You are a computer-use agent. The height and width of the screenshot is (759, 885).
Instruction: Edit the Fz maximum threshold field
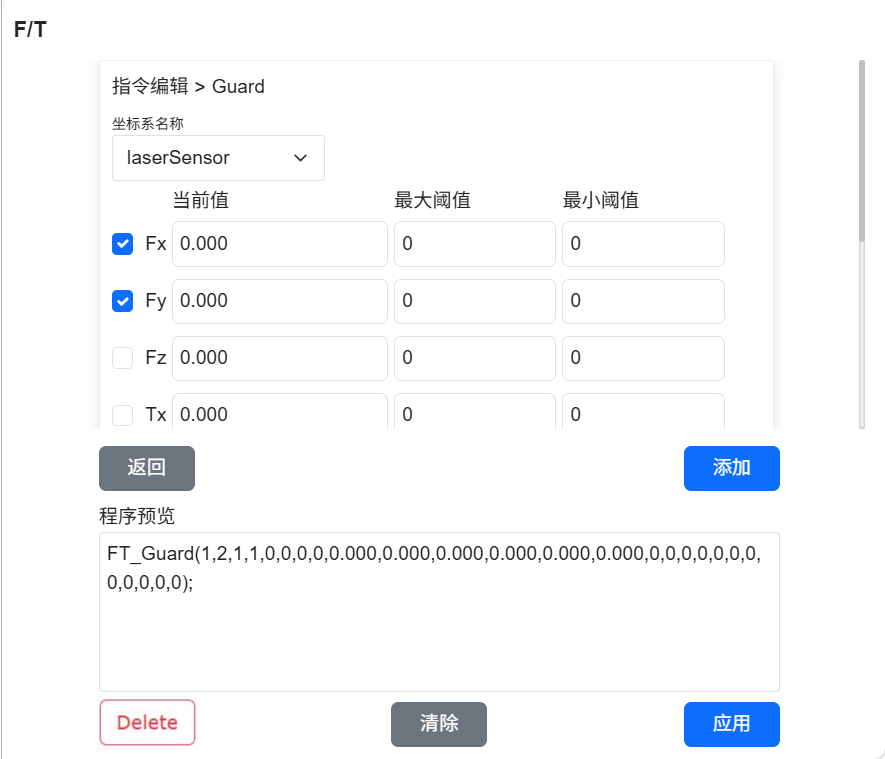coord(475,358)
